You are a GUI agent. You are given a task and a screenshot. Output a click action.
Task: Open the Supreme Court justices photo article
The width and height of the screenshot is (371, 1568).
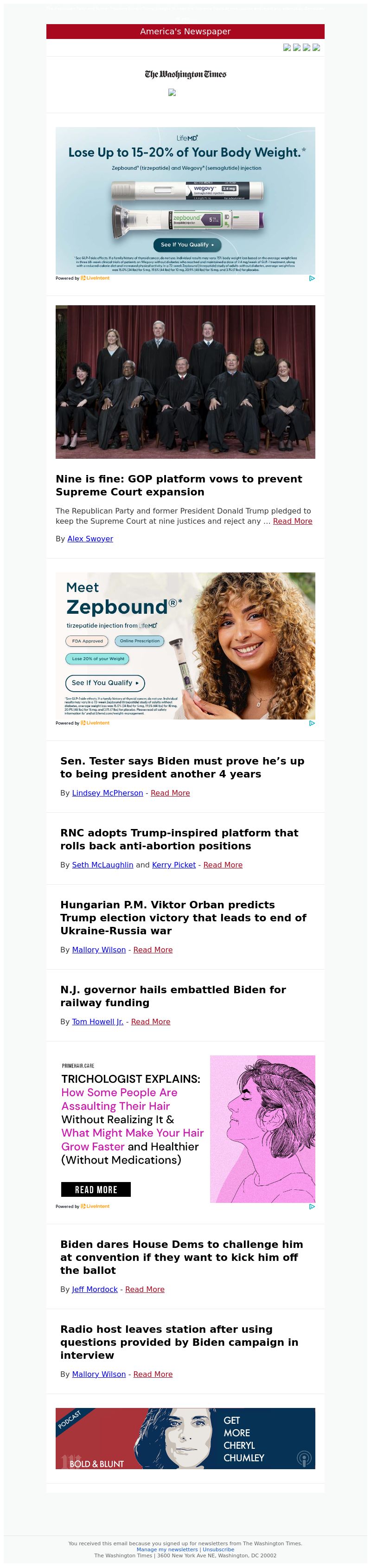point(185,382)
